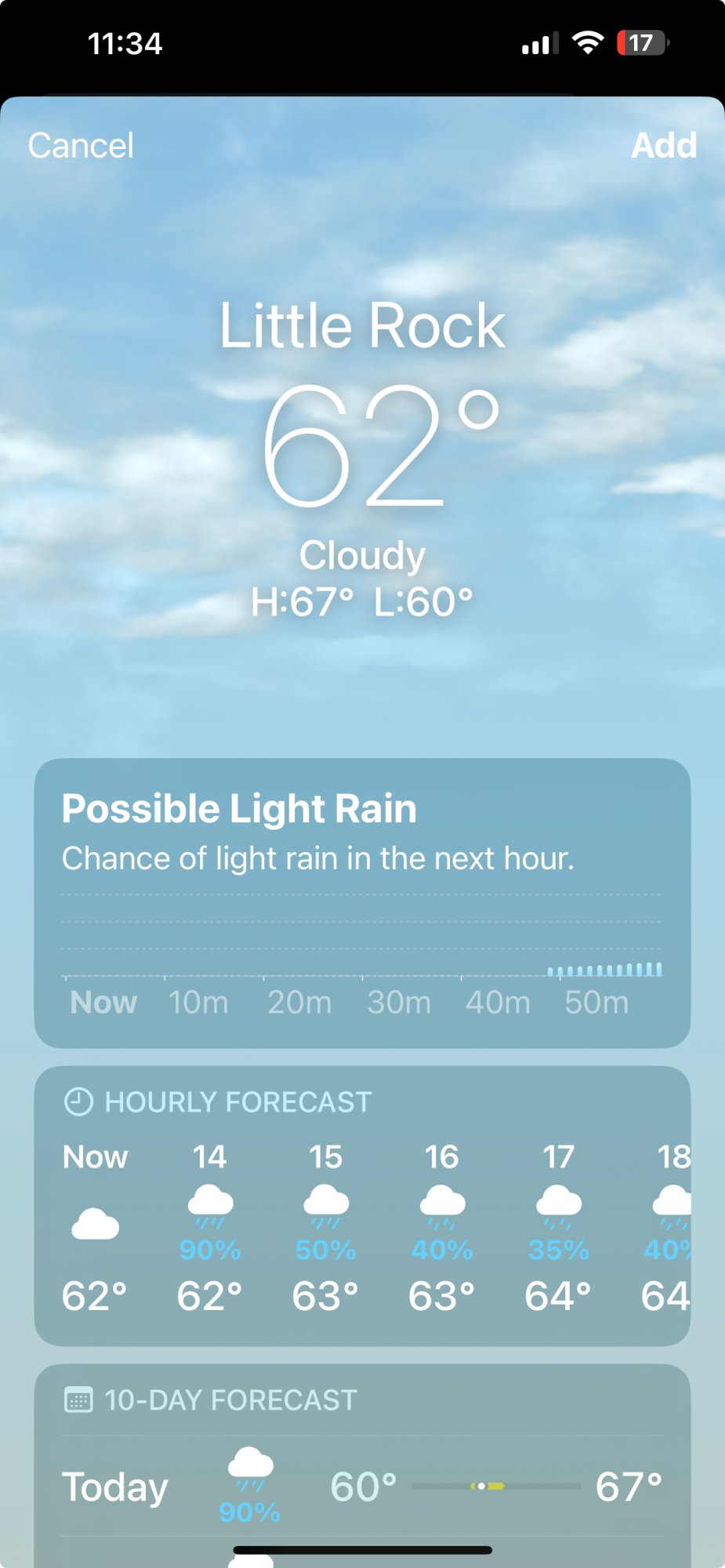Open the Possible Light Rain card
The height and width of the screenshot is (1568, 725).
click(x=362, y=902)
